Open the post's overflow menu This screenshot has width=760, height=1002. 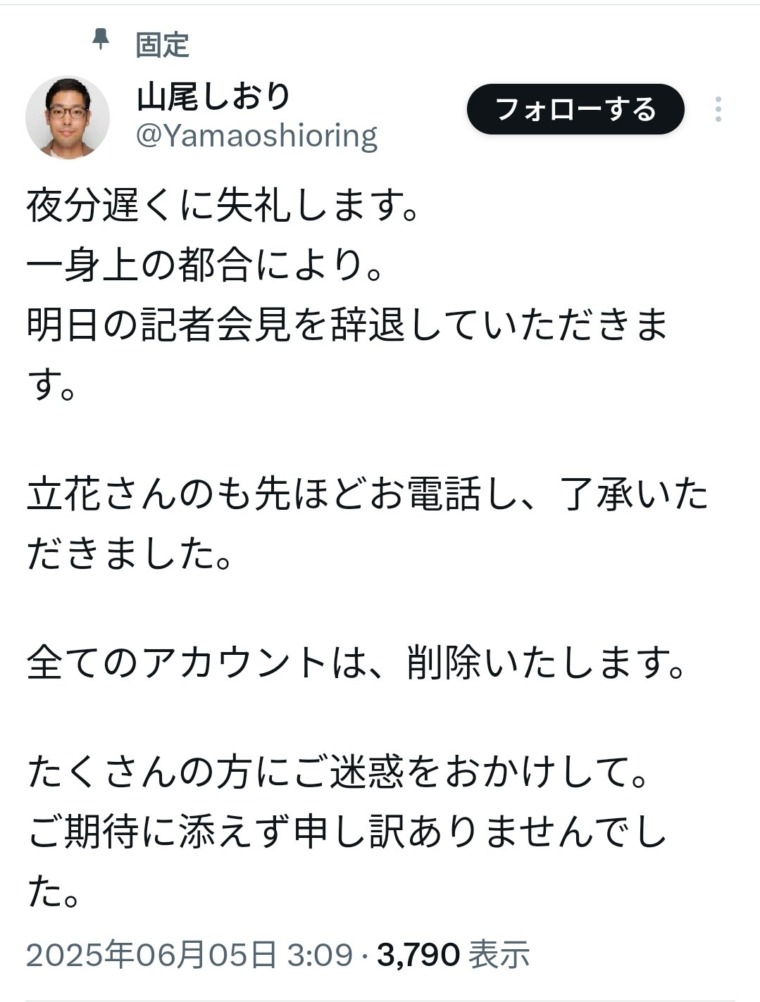pyautogui.click(x=718, y=110)
